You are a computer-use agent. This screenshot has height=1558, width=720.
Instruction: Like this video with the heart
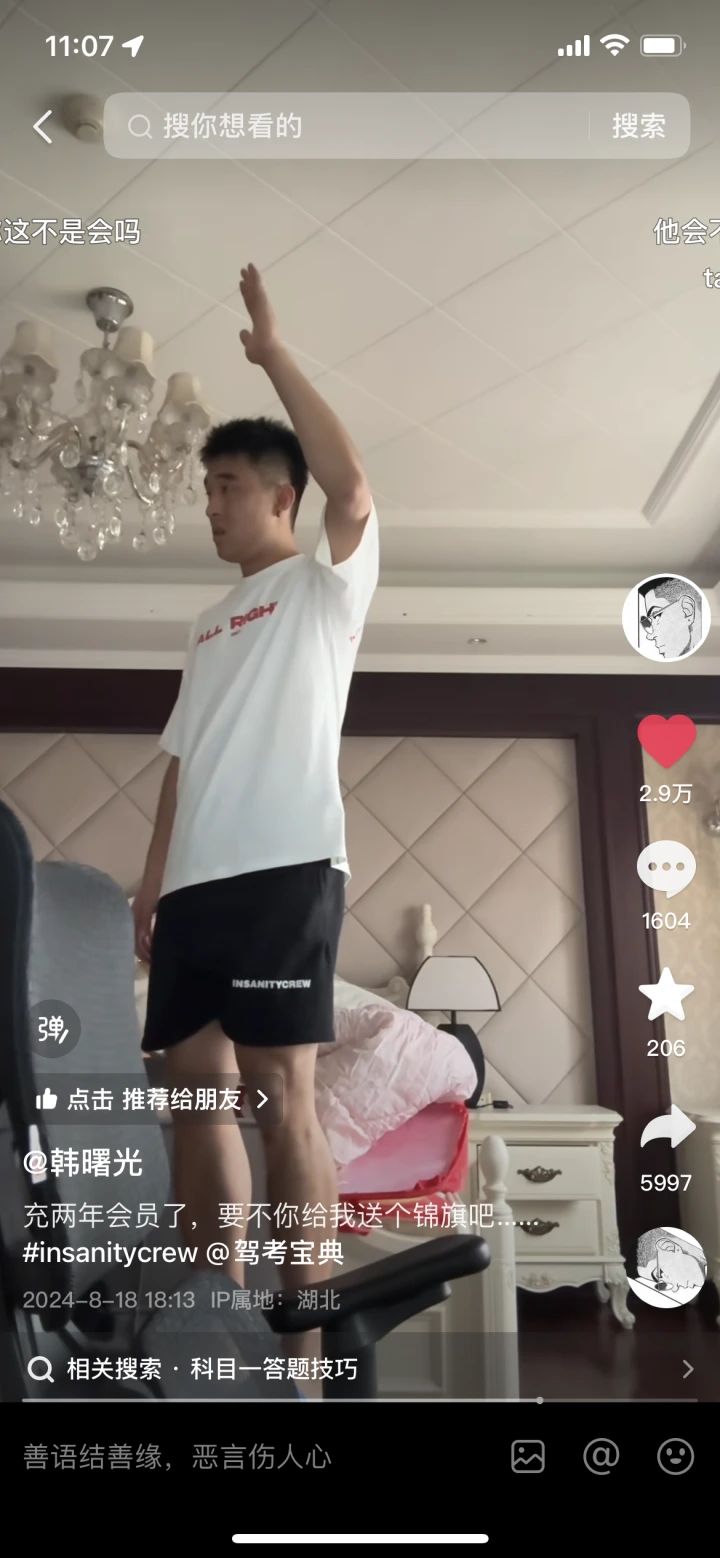pyautogui.click(x=666, y=742)
